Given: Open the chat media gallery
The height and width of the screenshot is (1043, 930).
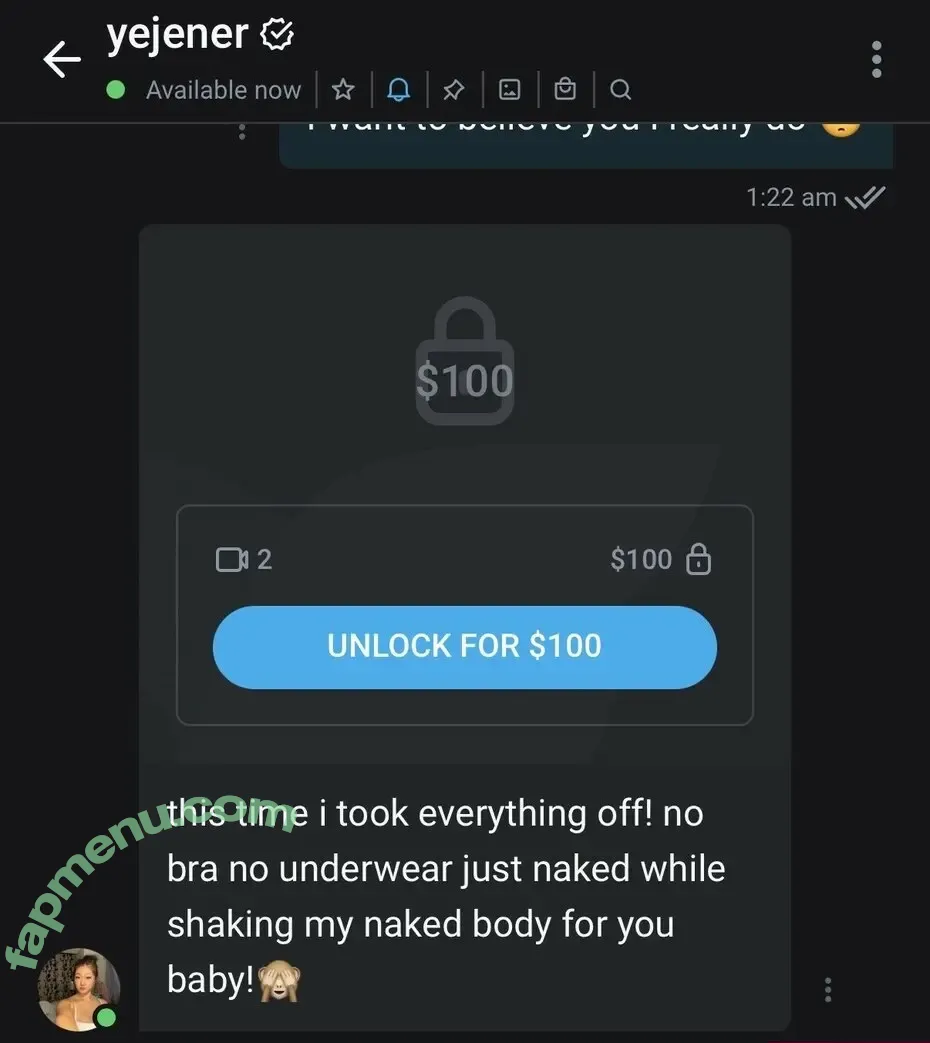Looking at the screenshot, I should point(510,90).
